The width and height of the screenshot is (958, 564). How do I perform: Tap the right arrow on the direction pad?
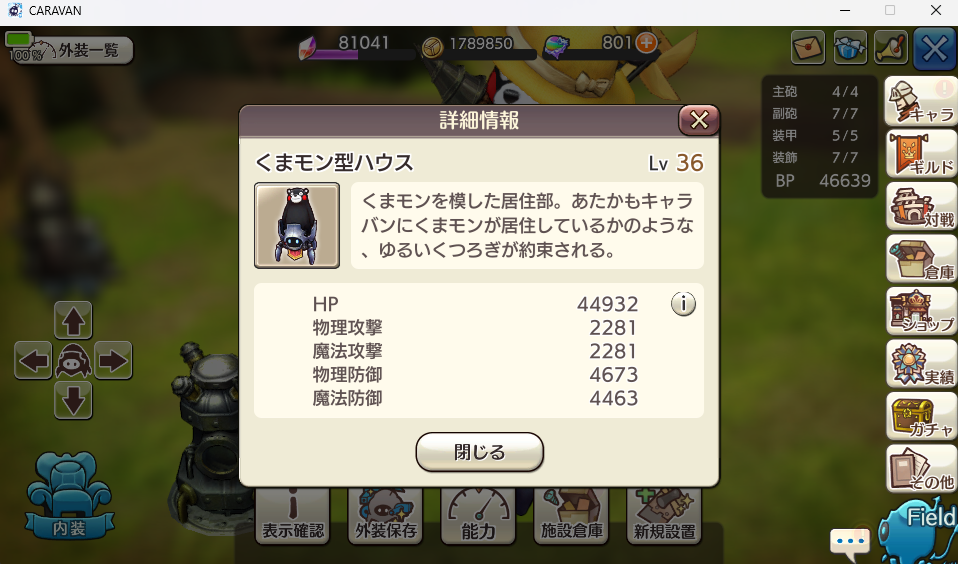coord(113,360)
